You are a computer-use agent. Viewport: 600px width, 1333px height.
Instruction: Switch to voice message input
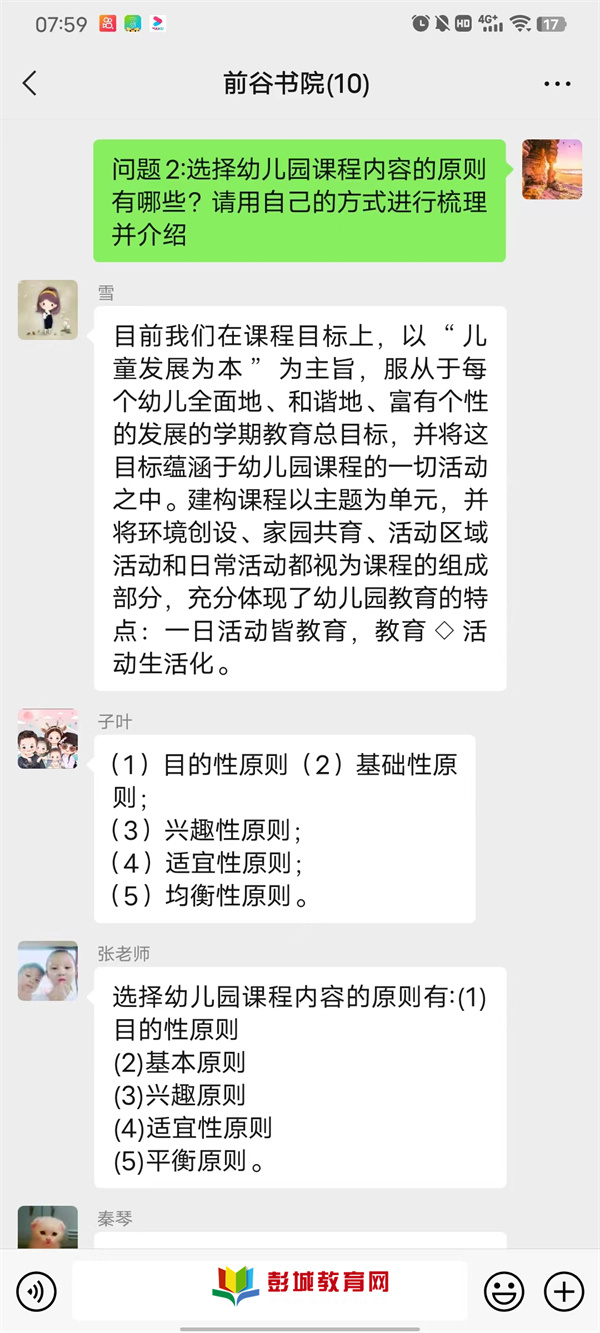point(37,1292)
